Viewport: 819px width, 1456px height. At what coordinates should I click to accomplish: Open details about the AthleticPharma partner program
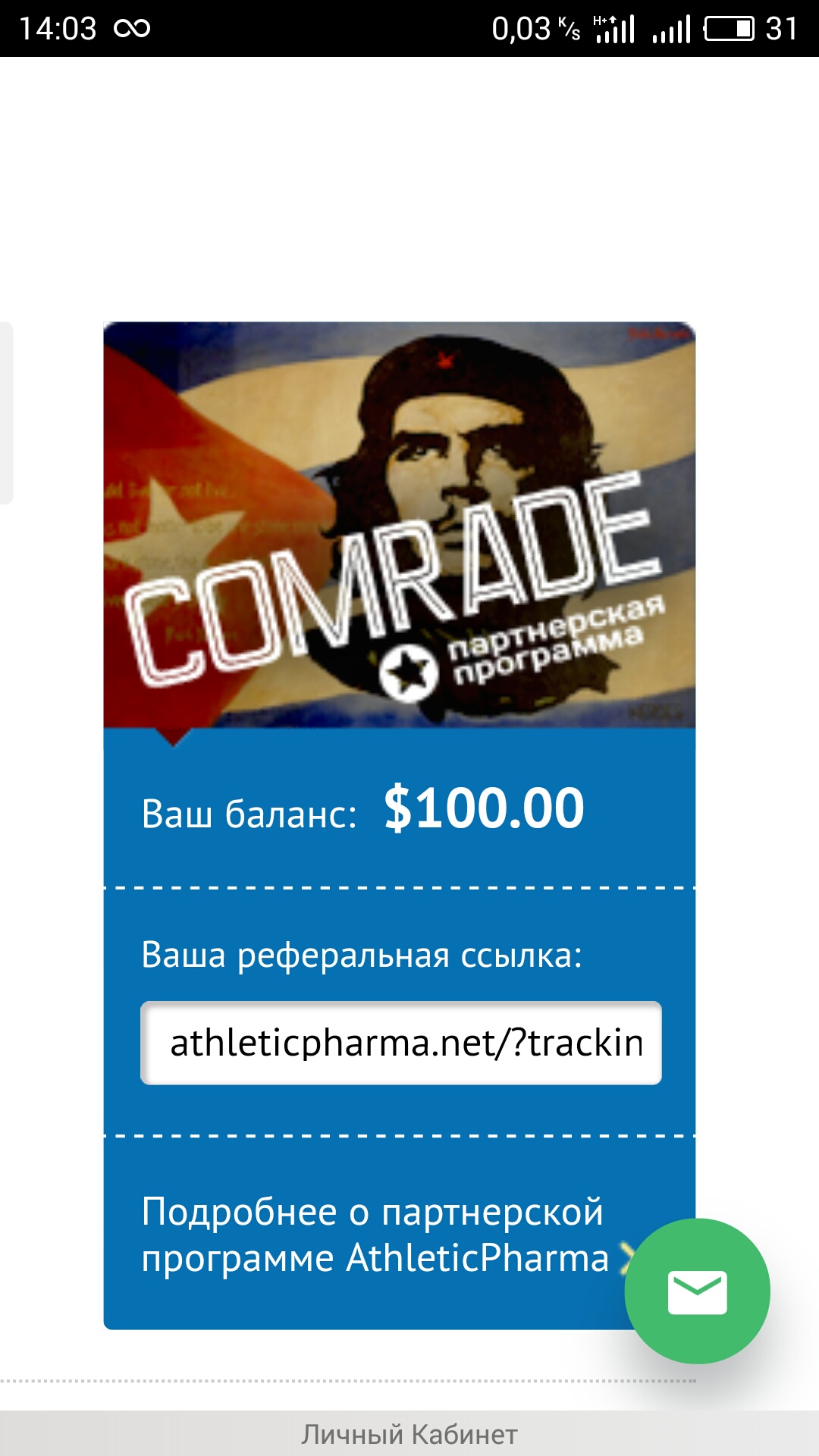(x=374, y=1235)
